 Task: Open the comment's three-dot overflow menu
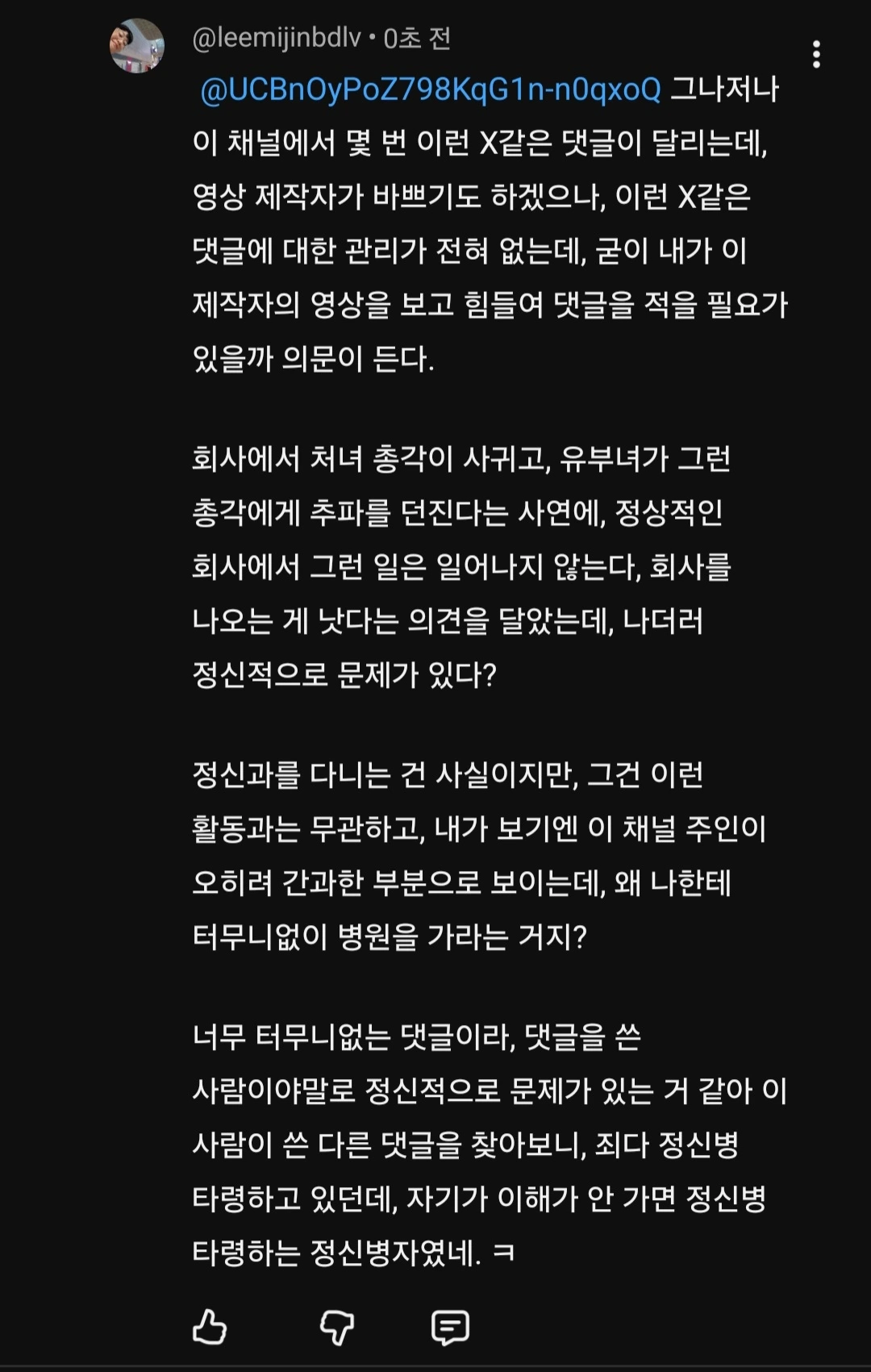[816, 54]
